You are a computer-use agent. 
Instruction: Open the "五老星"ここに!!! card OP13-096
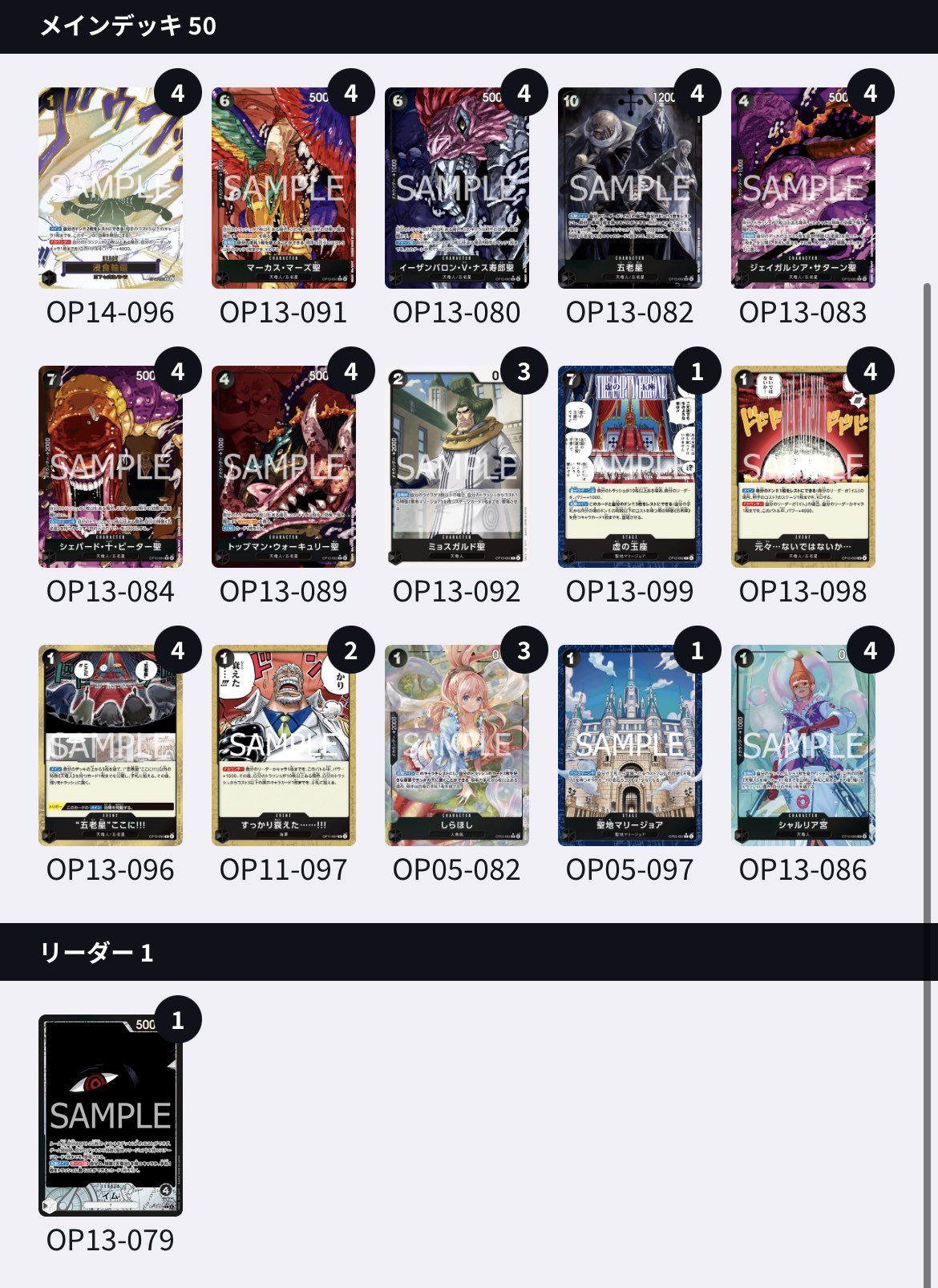[x=111, y=745]
